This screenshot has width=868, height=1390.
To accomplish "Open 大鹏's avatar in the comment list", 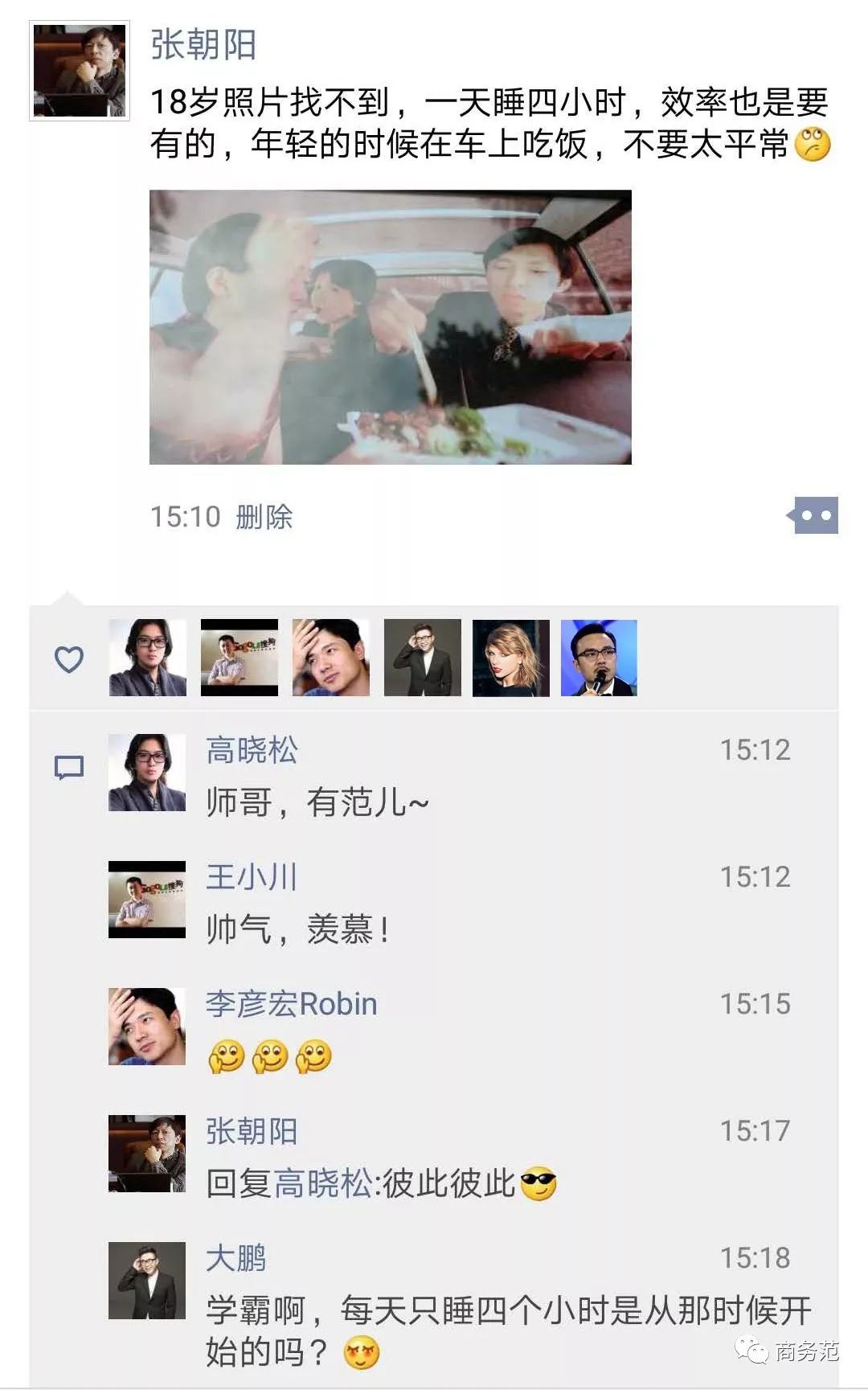I will pyautogui.click(x=146, y=1280).
